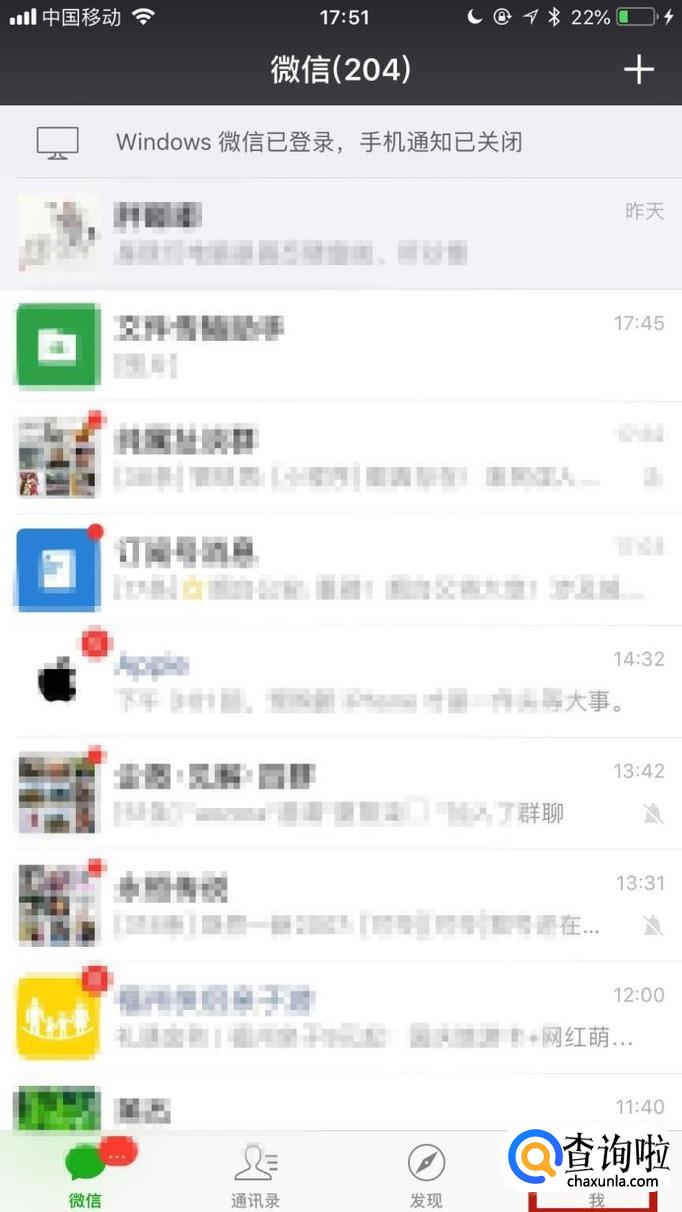Open the plus menu in the header

pyautogui.click(x=638, y=69)
